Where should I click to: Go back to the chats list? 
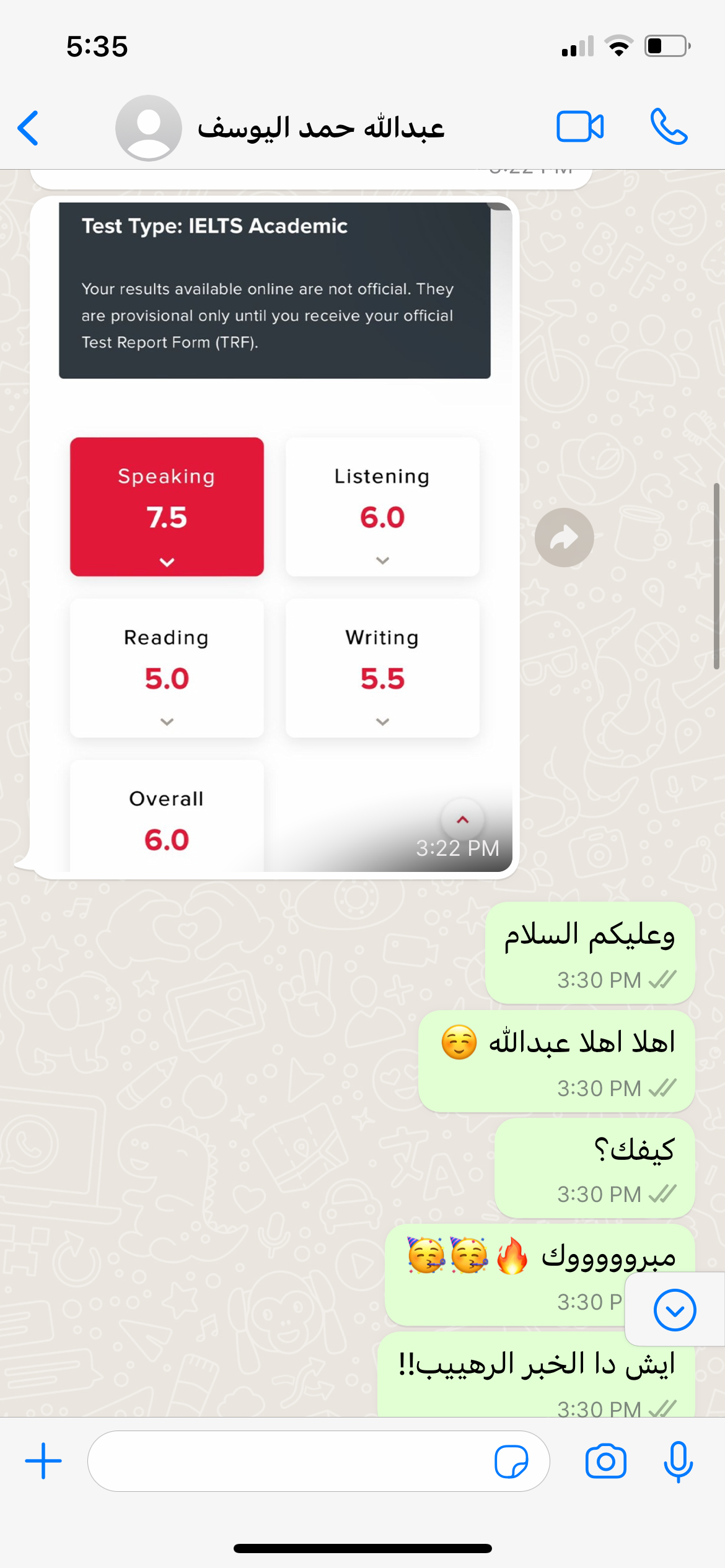29,128
